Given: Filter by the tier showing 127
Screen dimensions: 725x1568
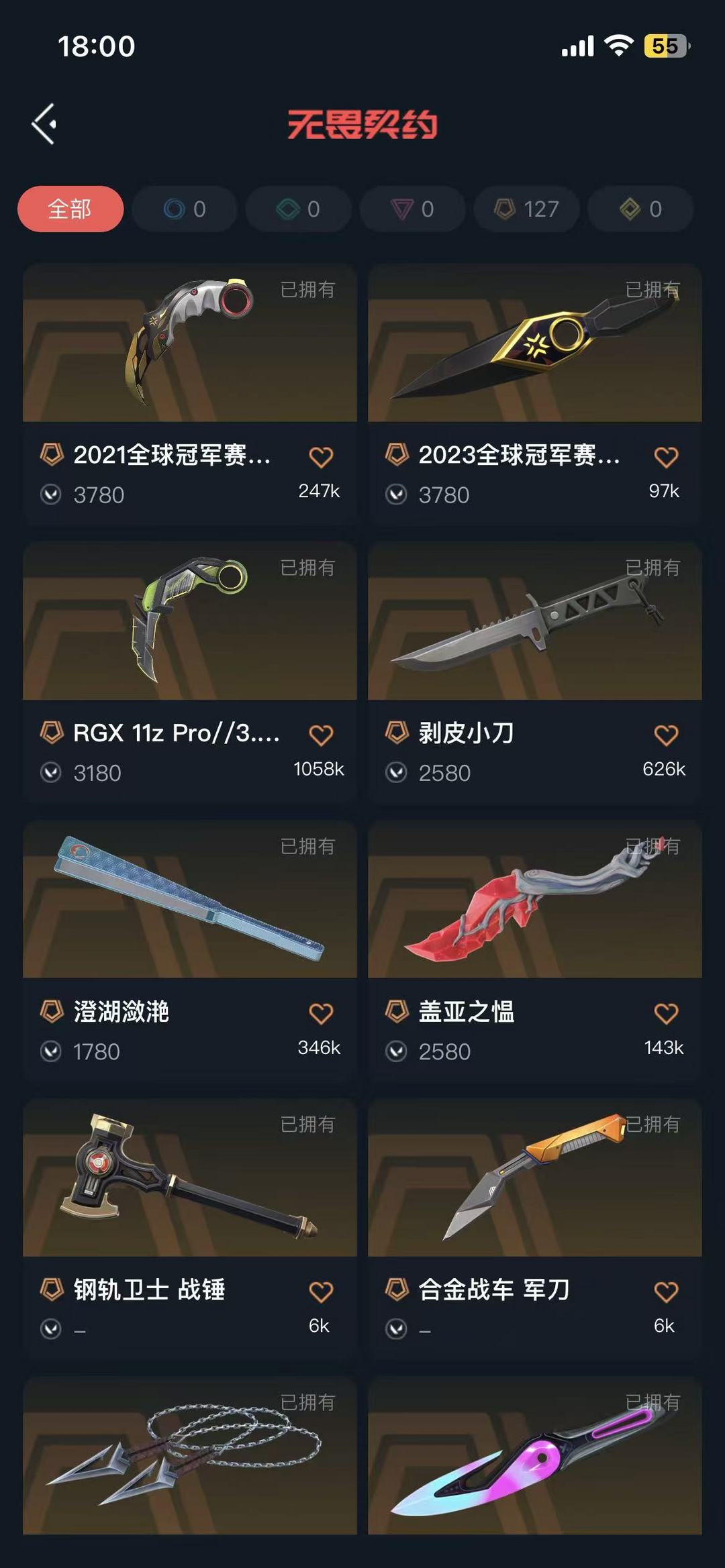Looking at the screenshot, I should click(527, 209).
